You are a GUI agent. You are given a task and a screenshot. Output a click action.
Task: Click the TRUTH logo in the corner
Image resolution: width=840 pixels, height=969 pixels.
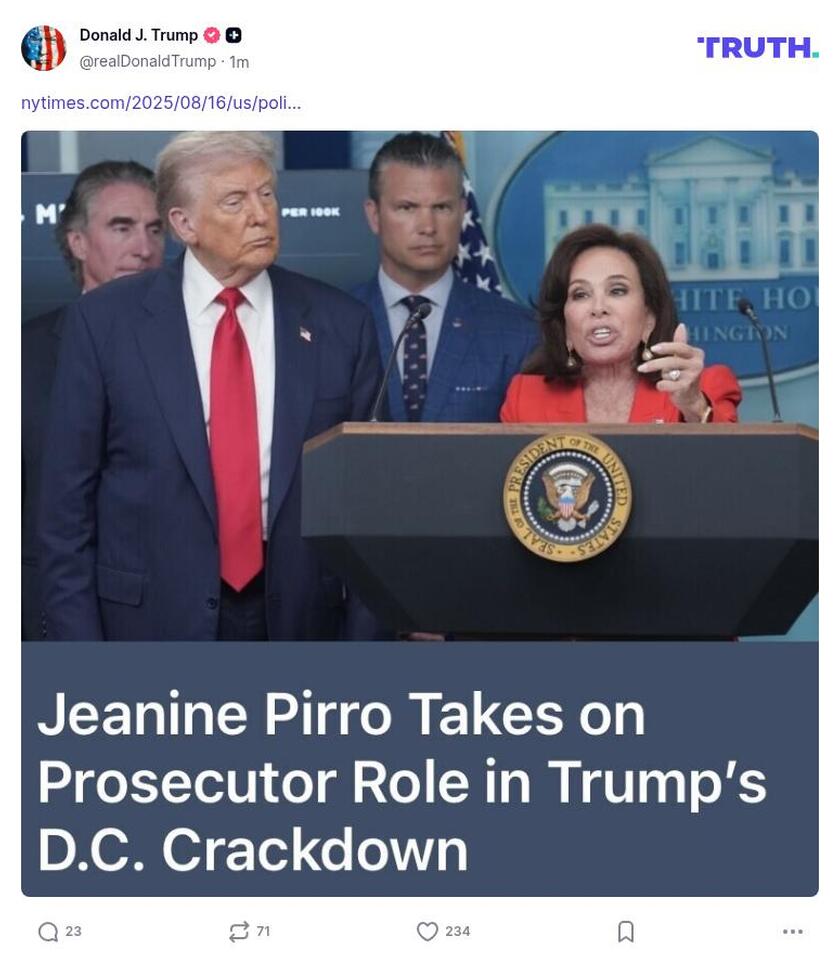pos(757,45)
